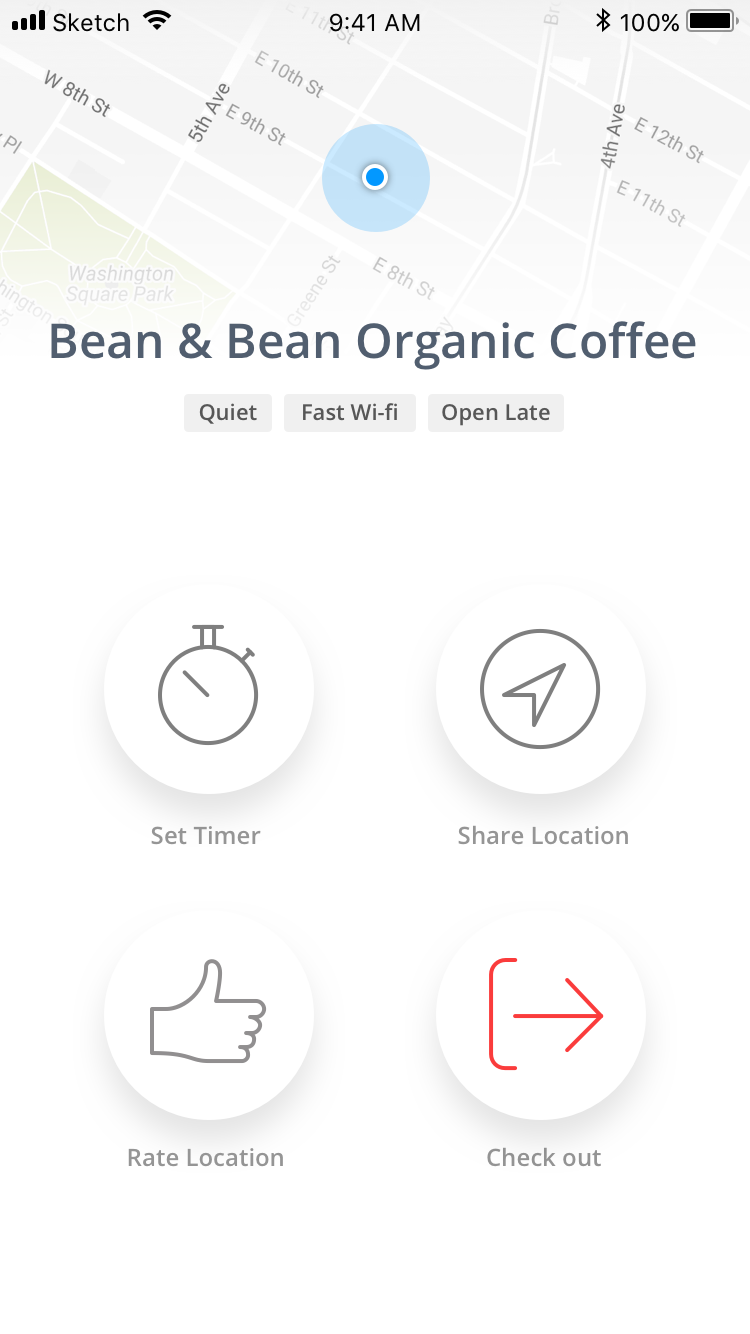Share location with the arrow button

[x=540, y=690]
